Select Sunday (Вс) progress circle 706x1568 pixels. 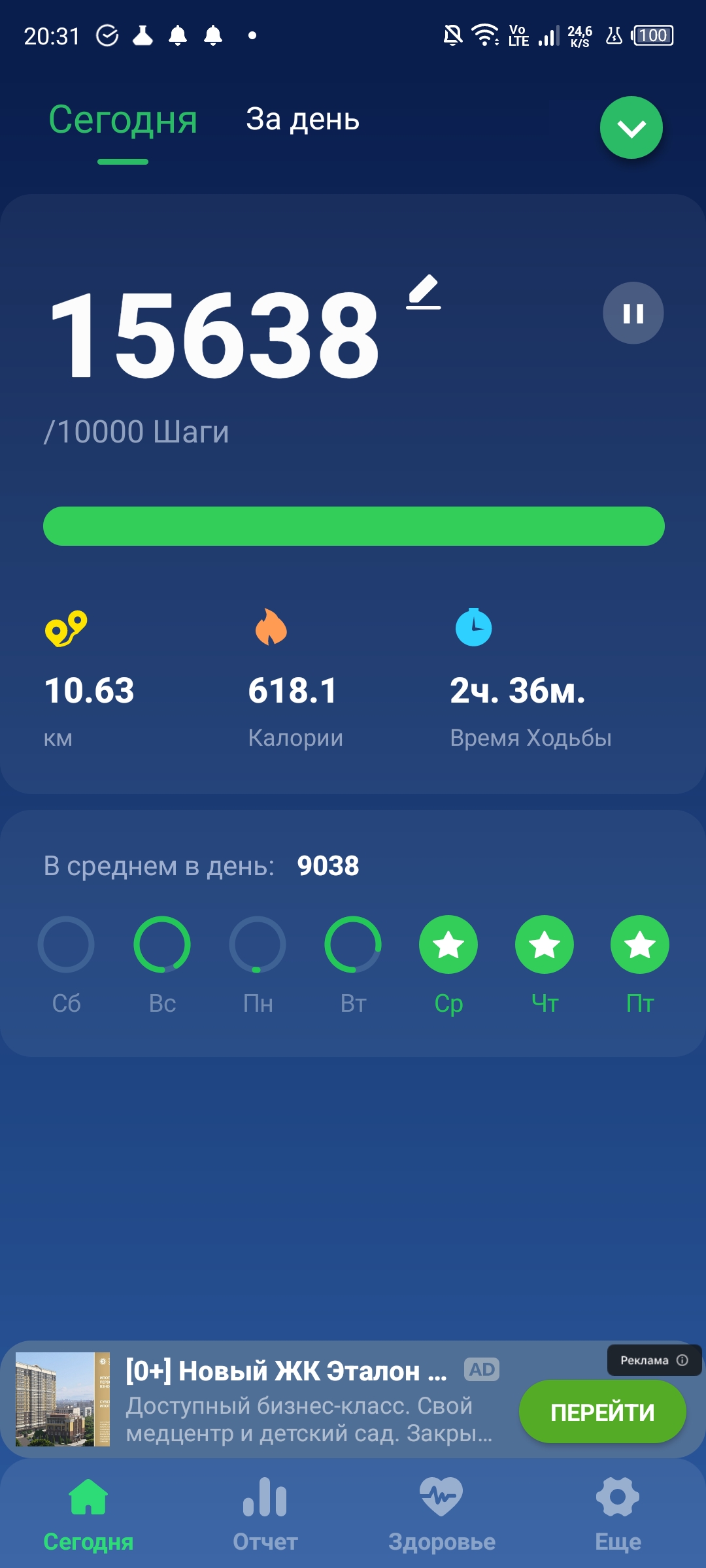click(162, 944)
